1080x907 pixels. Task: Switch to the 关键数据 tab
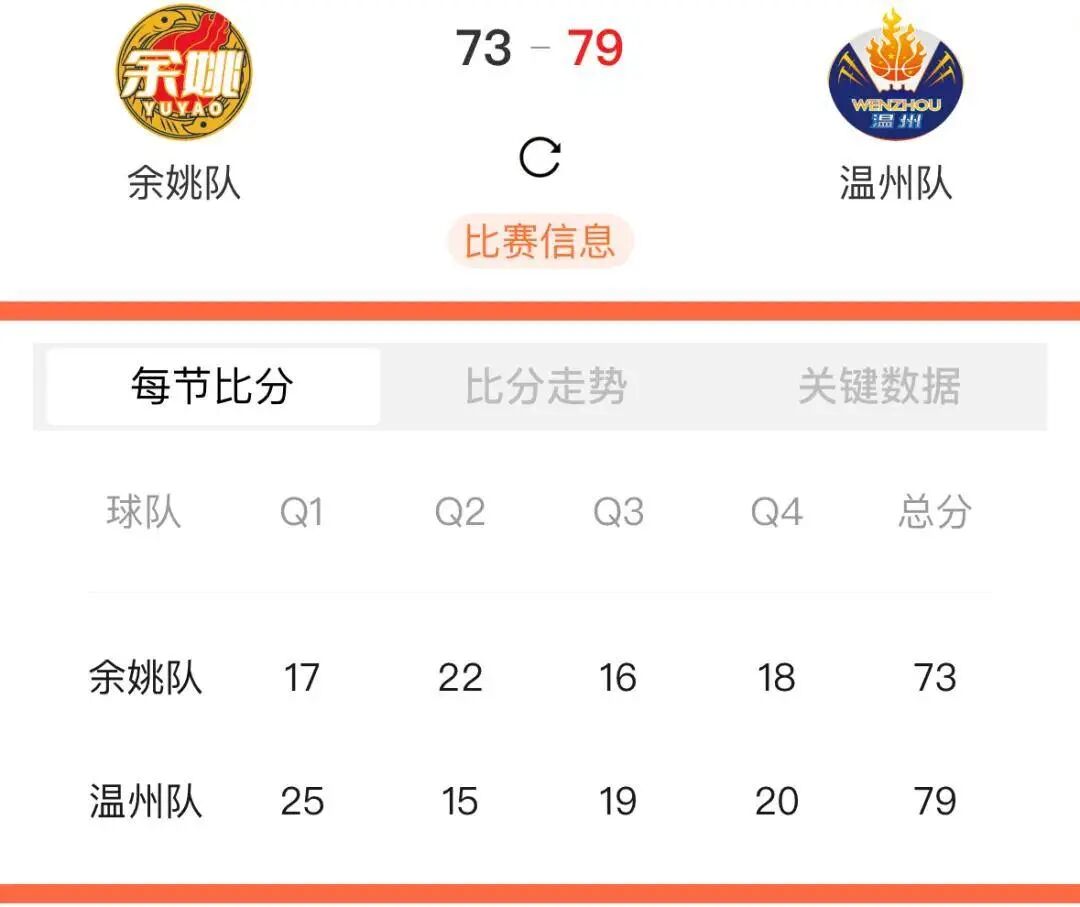879,387
